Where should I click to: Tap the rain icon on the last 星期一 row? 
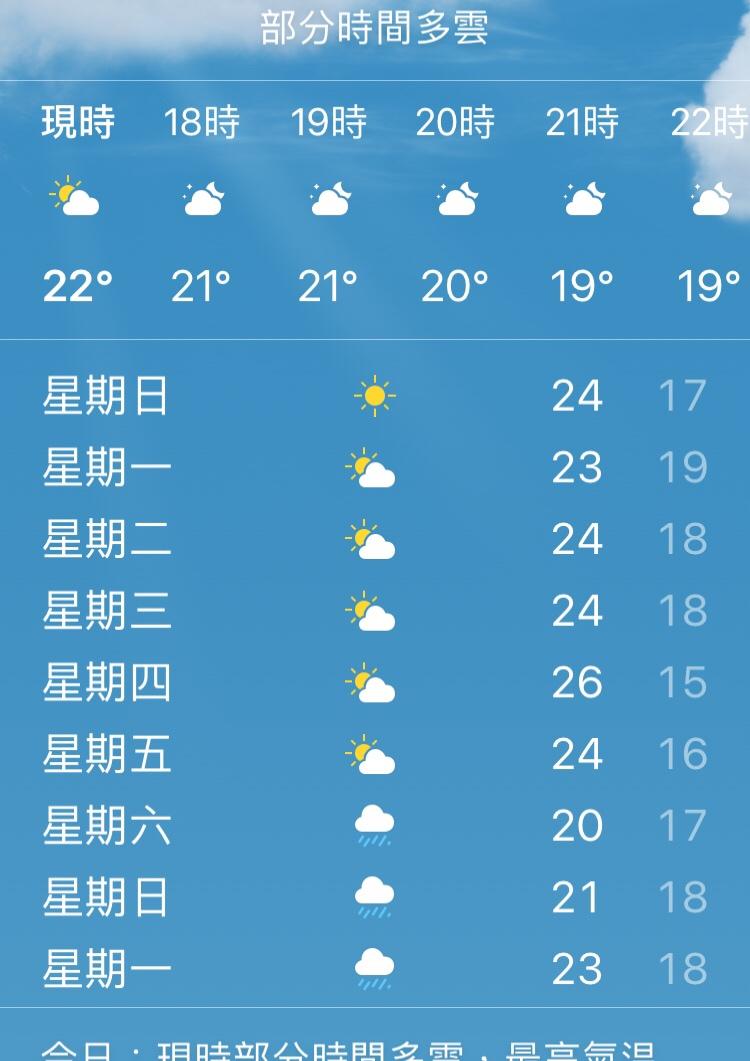[x=373, y=969]
